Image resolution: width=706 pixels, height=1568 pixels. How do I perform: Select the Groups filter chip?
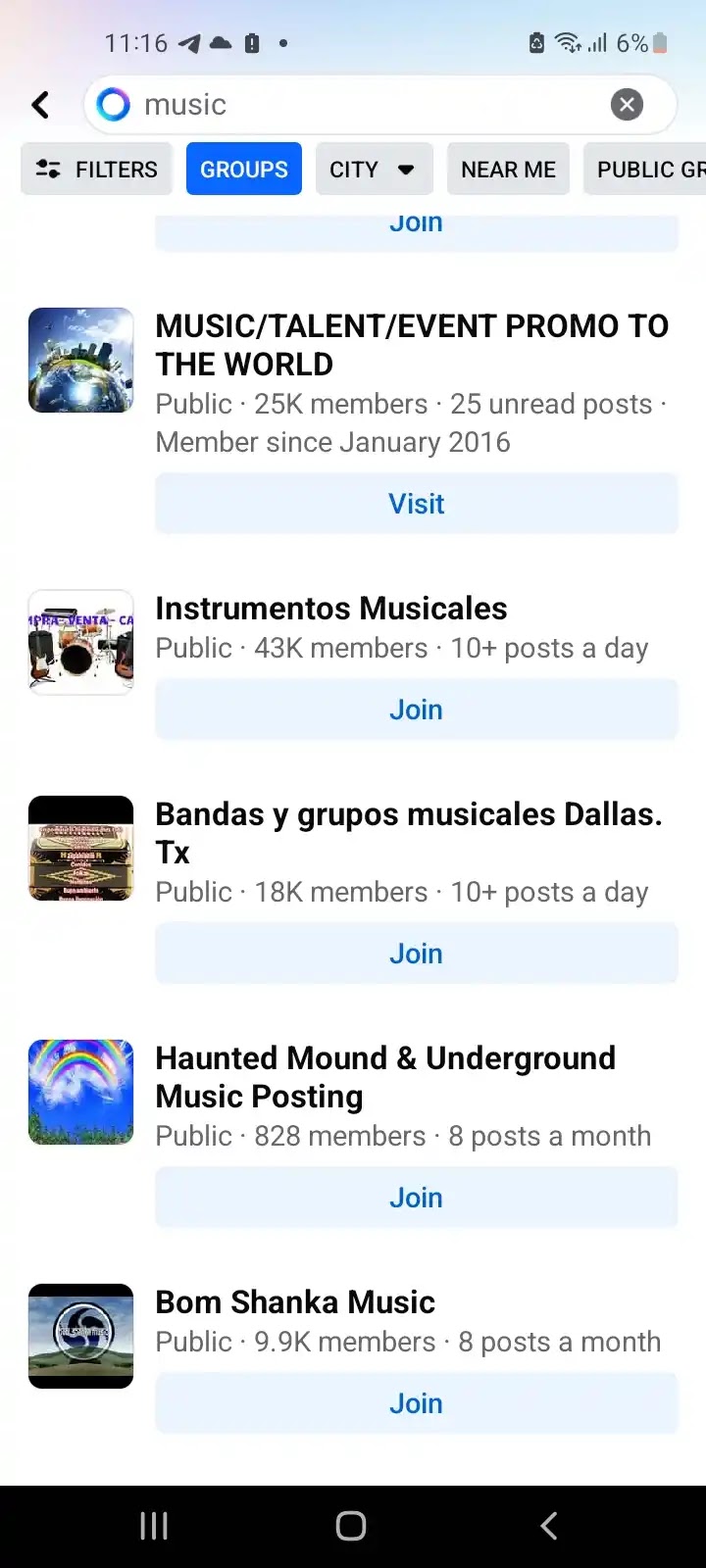point(244,170)
